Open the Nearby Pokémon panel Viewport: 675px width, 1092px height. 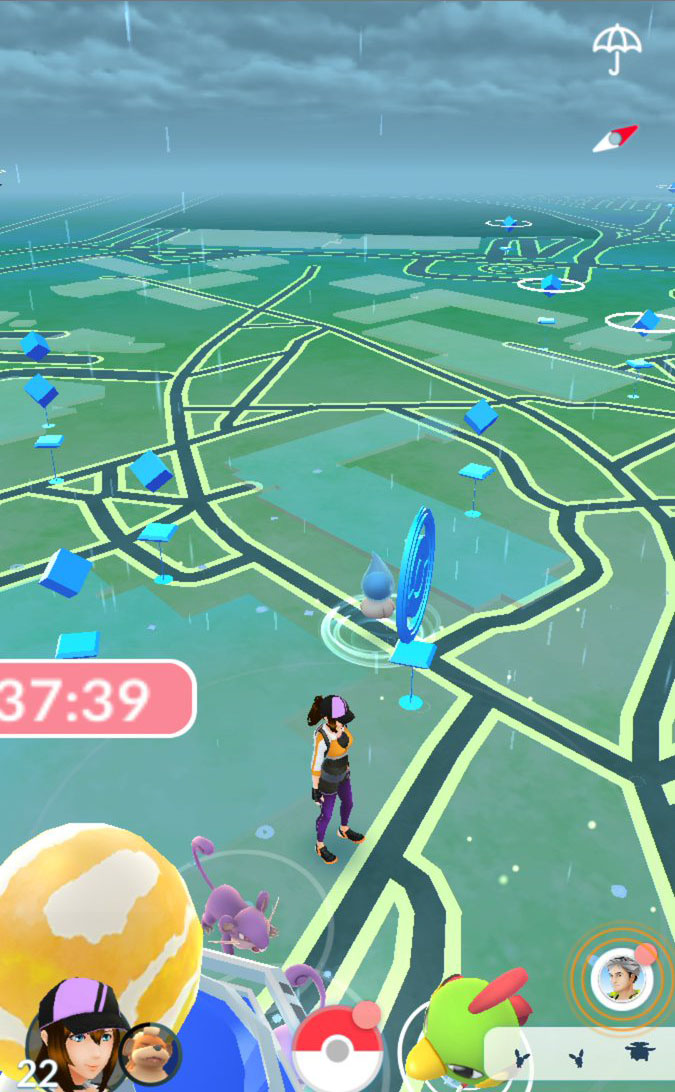pos(579,1058)
